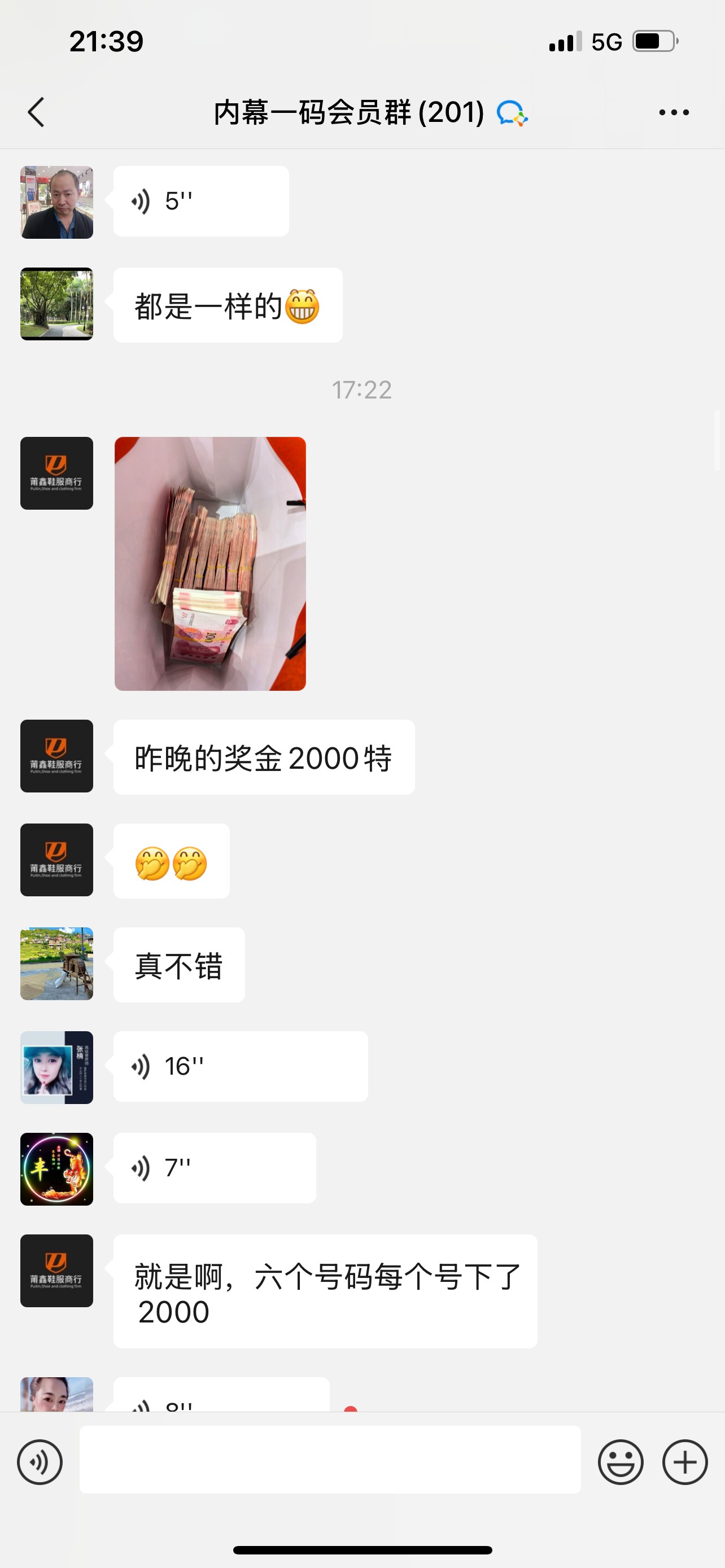Open the cash photo image message

tap(210, 564)
